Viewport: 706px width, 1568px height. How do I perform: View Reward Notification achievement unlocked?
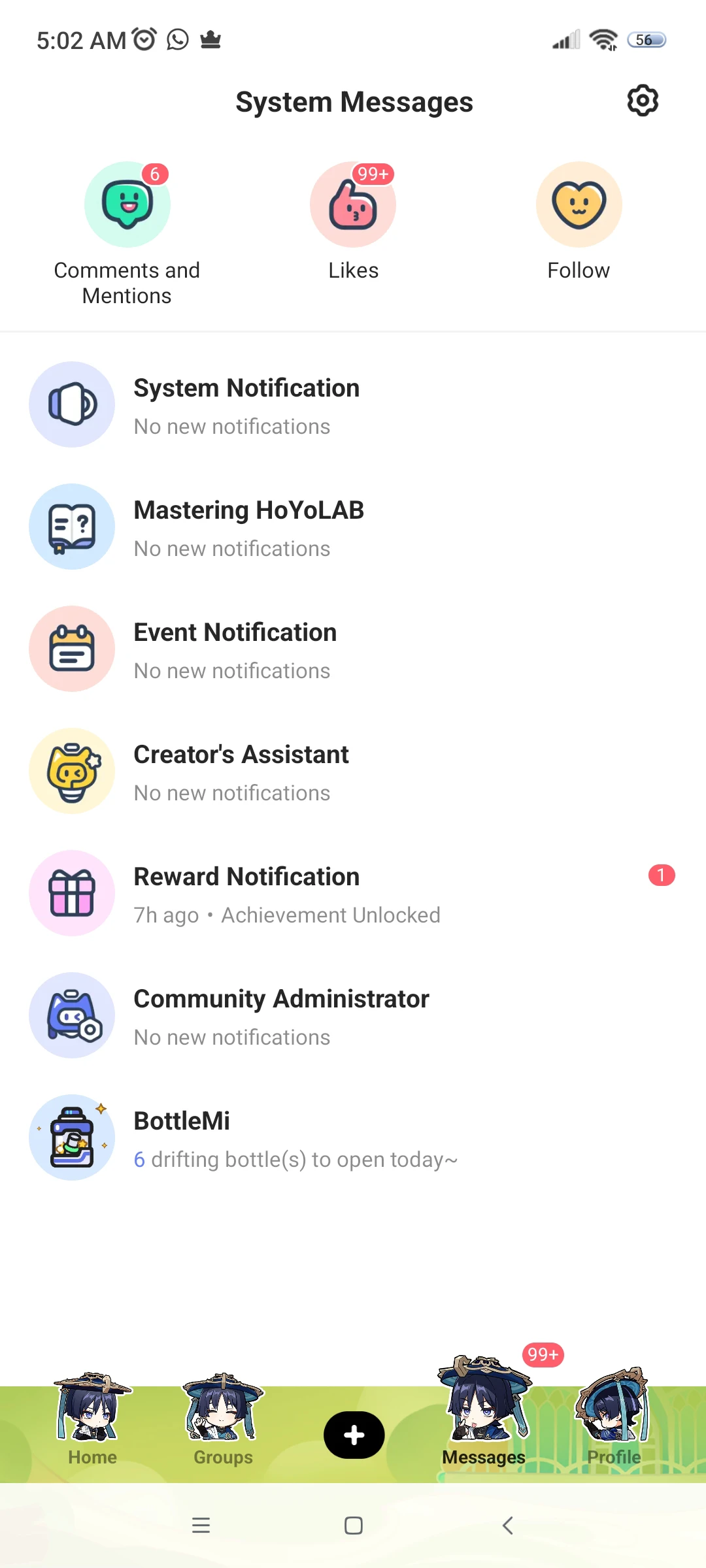353,894
